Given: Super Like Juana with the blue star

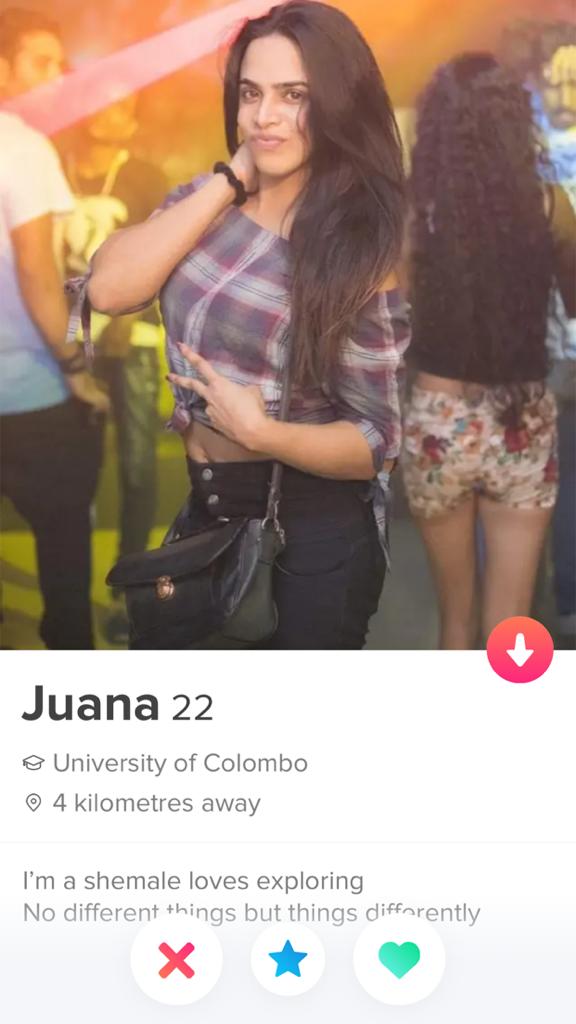Looking at the screenshot, I should coord(288,959).
